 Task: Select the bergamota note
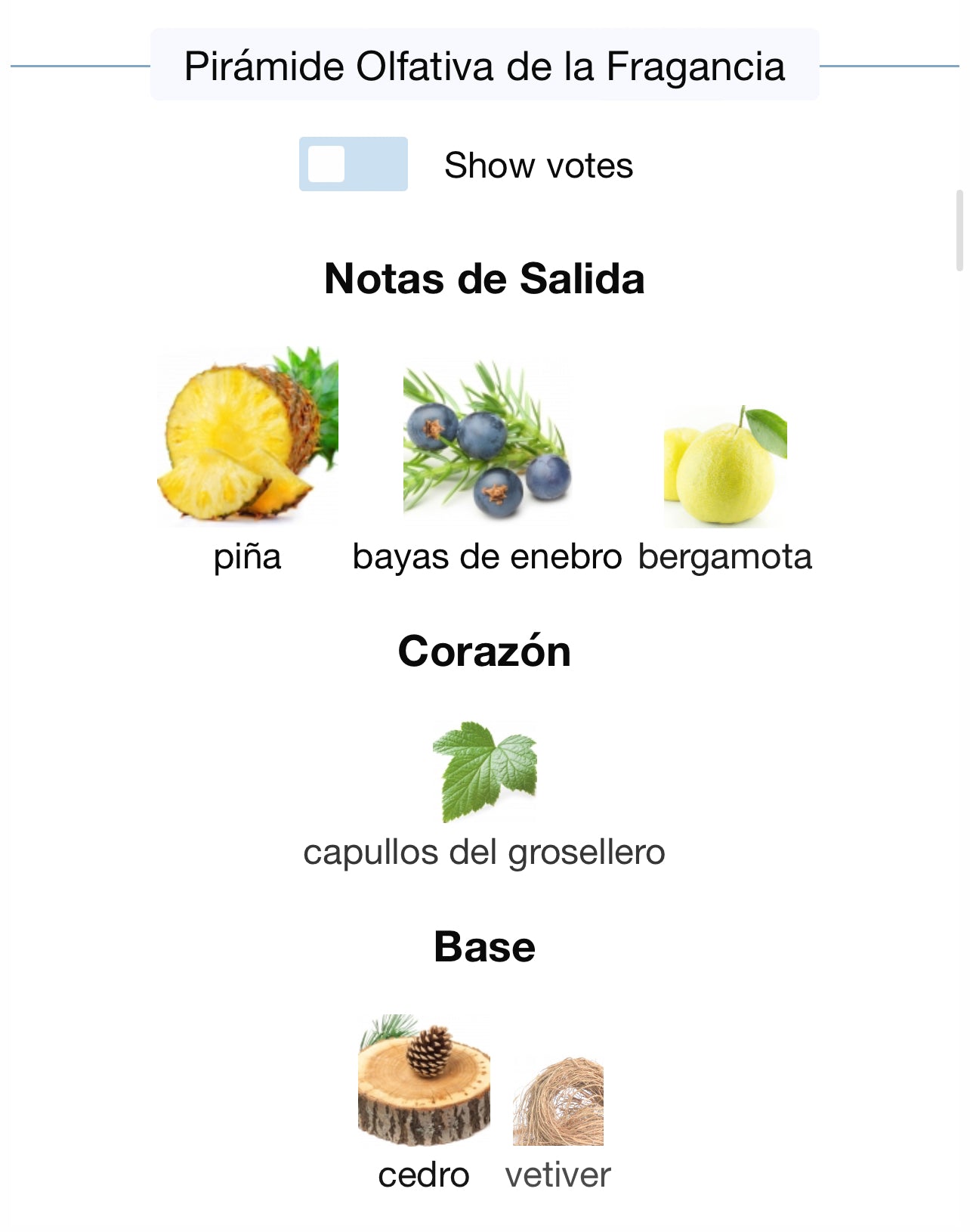point(724,467)
